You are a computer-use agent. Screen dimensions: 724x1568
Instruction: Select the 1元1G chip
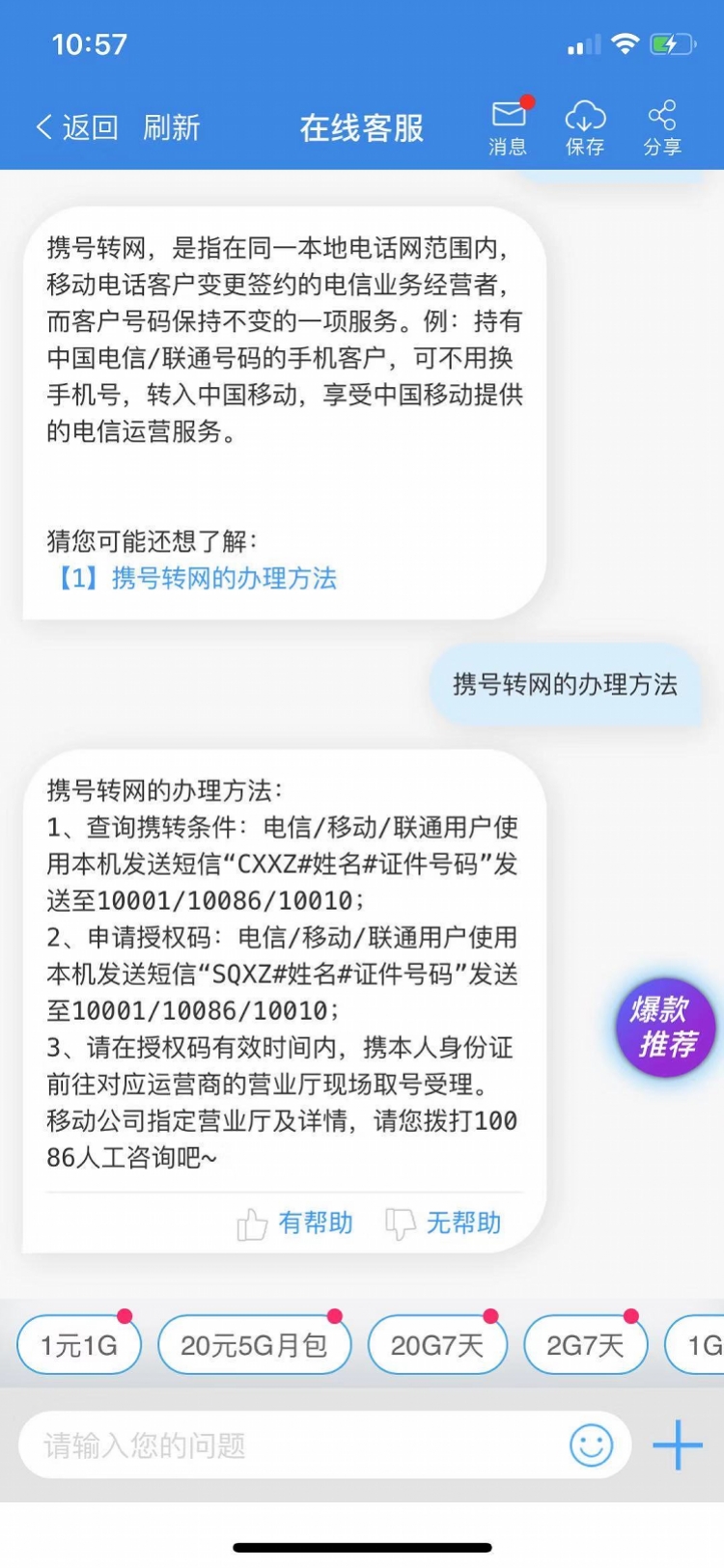79,1345
